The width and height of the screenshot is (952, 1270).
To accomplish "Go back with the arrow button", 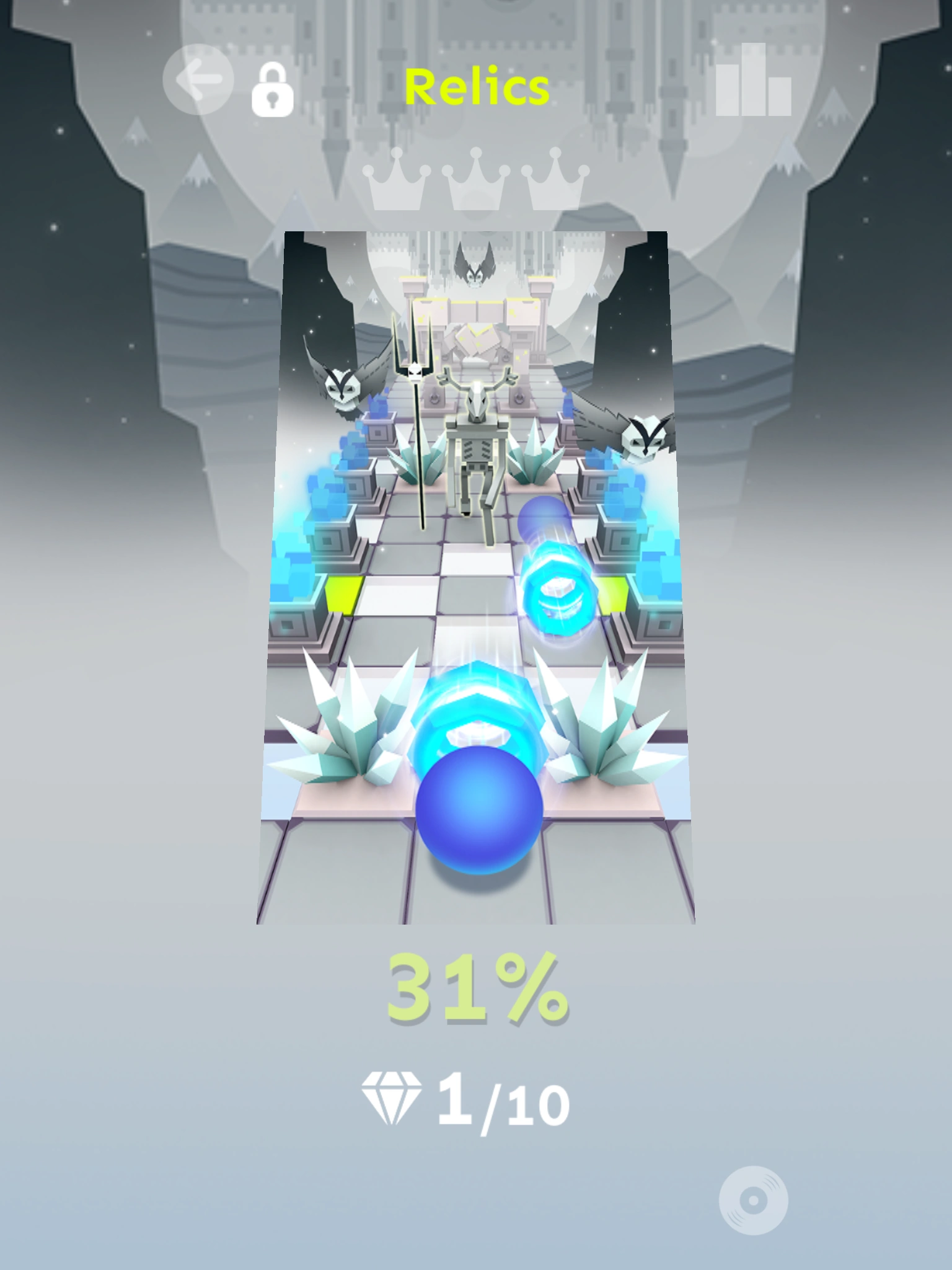I will pyautogui.click(x=198, y=79).
